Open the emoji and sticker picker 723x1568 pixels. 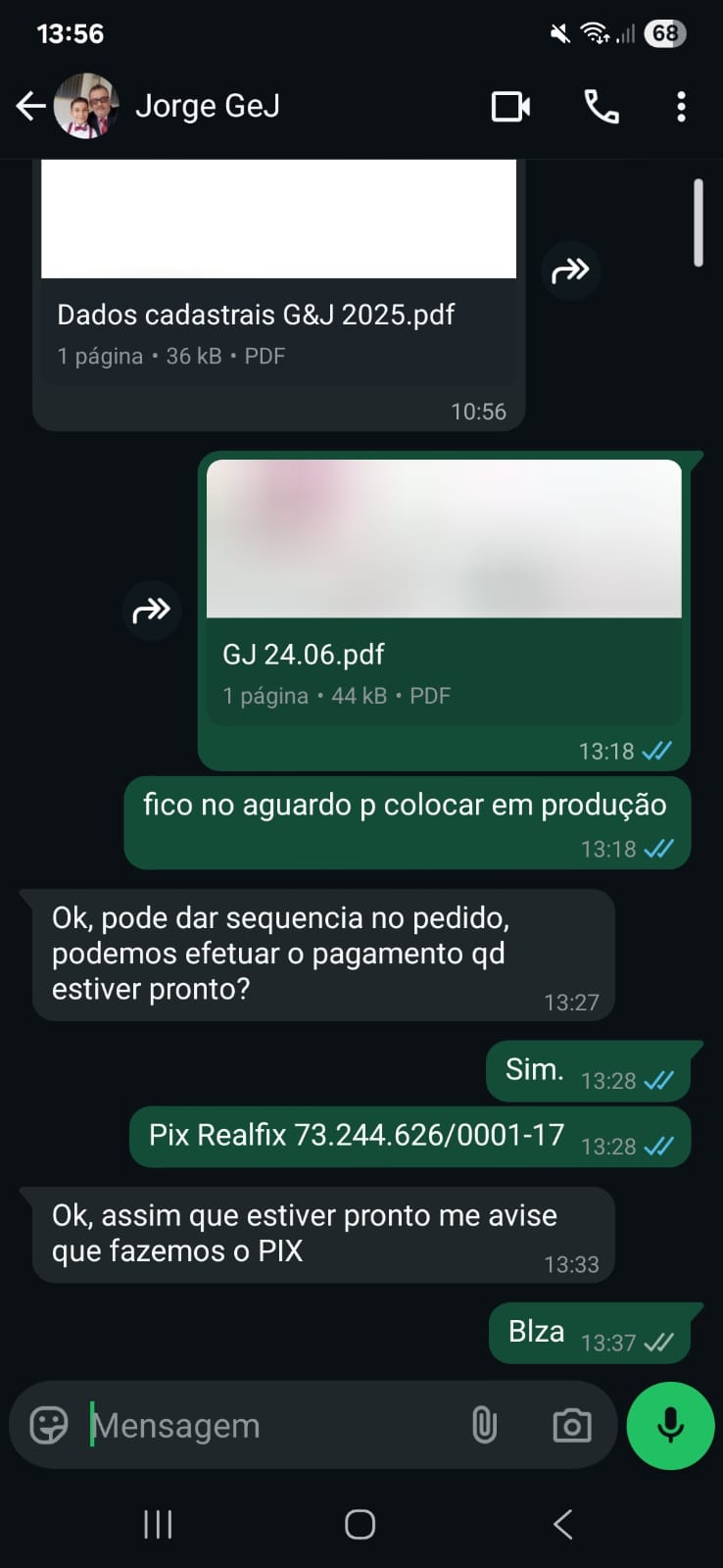(49, 1425)
